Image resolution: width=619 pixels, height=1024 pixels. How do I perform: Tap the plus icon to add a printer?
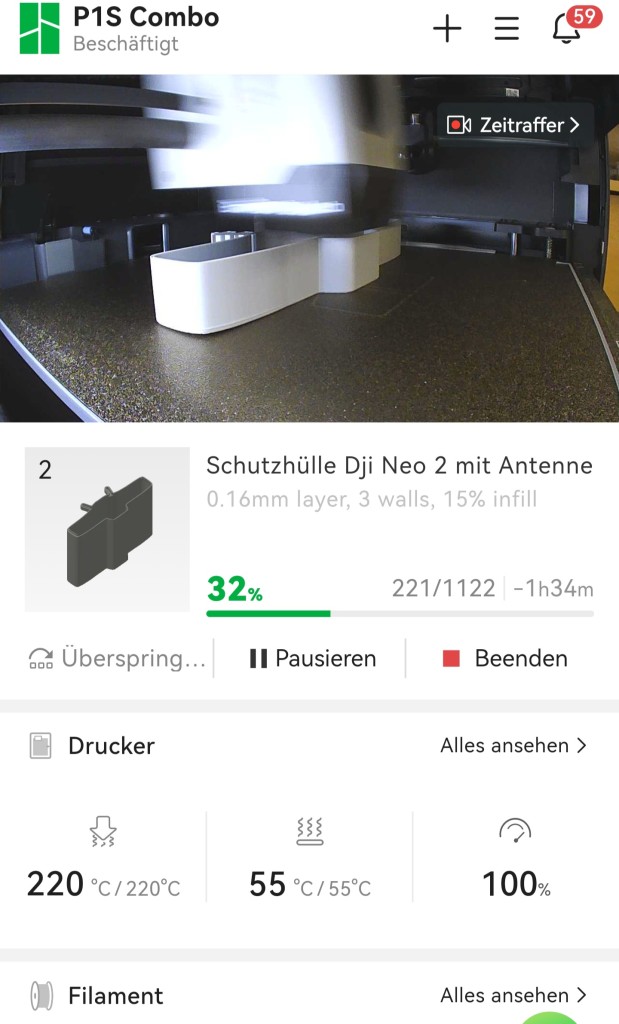[447, 29]
